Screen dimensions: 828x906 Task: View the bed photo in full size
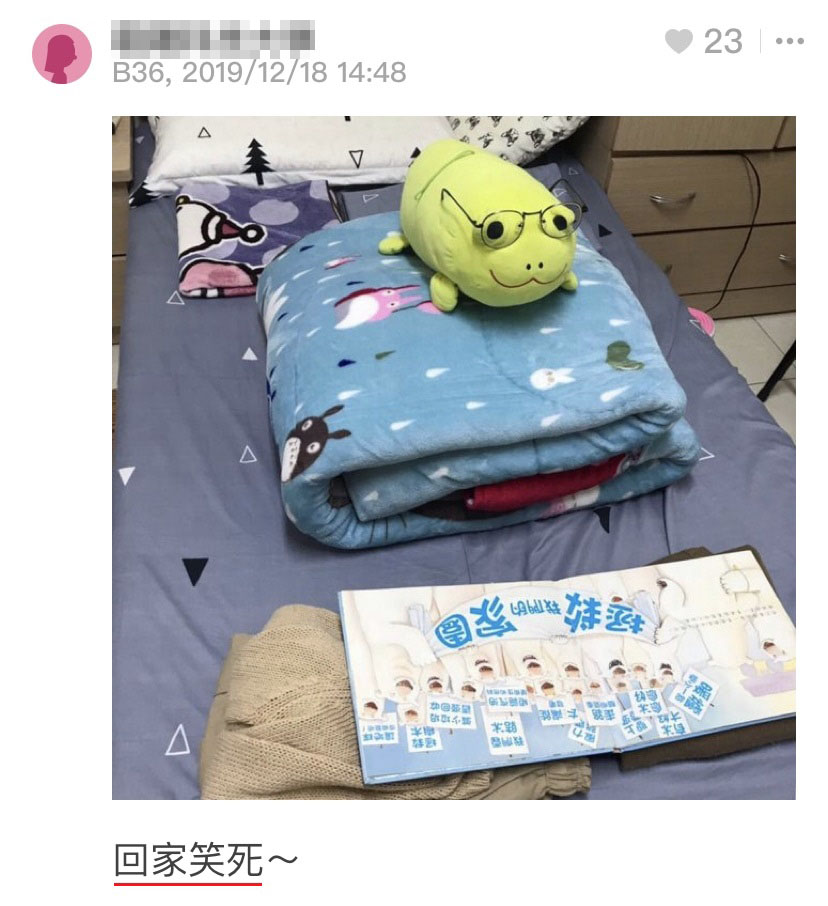[453, 457]
